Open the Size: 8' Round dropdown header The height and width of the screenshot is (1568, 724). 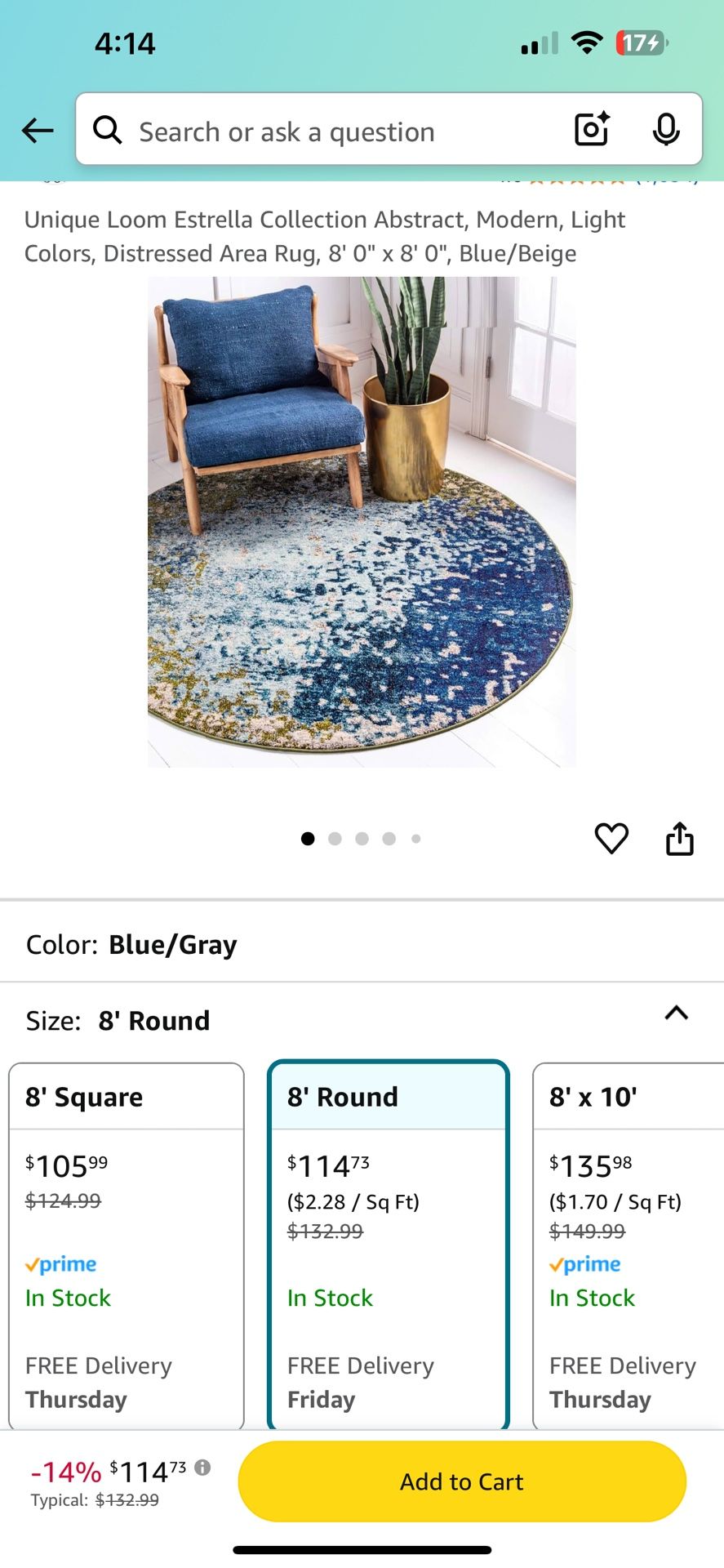click(x=153, y=1019)
